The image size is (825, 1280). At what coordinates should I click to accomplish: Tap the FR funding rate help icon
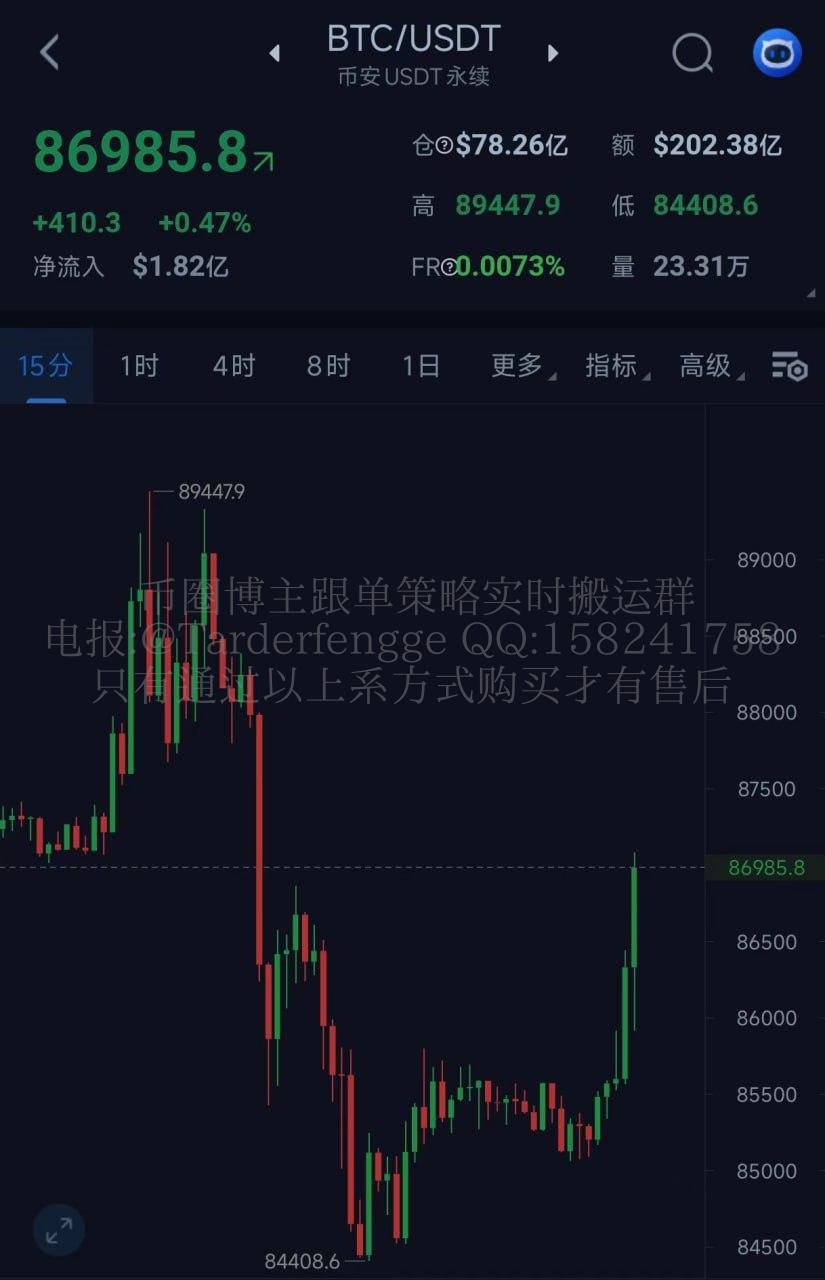click(x=449, y=267)
